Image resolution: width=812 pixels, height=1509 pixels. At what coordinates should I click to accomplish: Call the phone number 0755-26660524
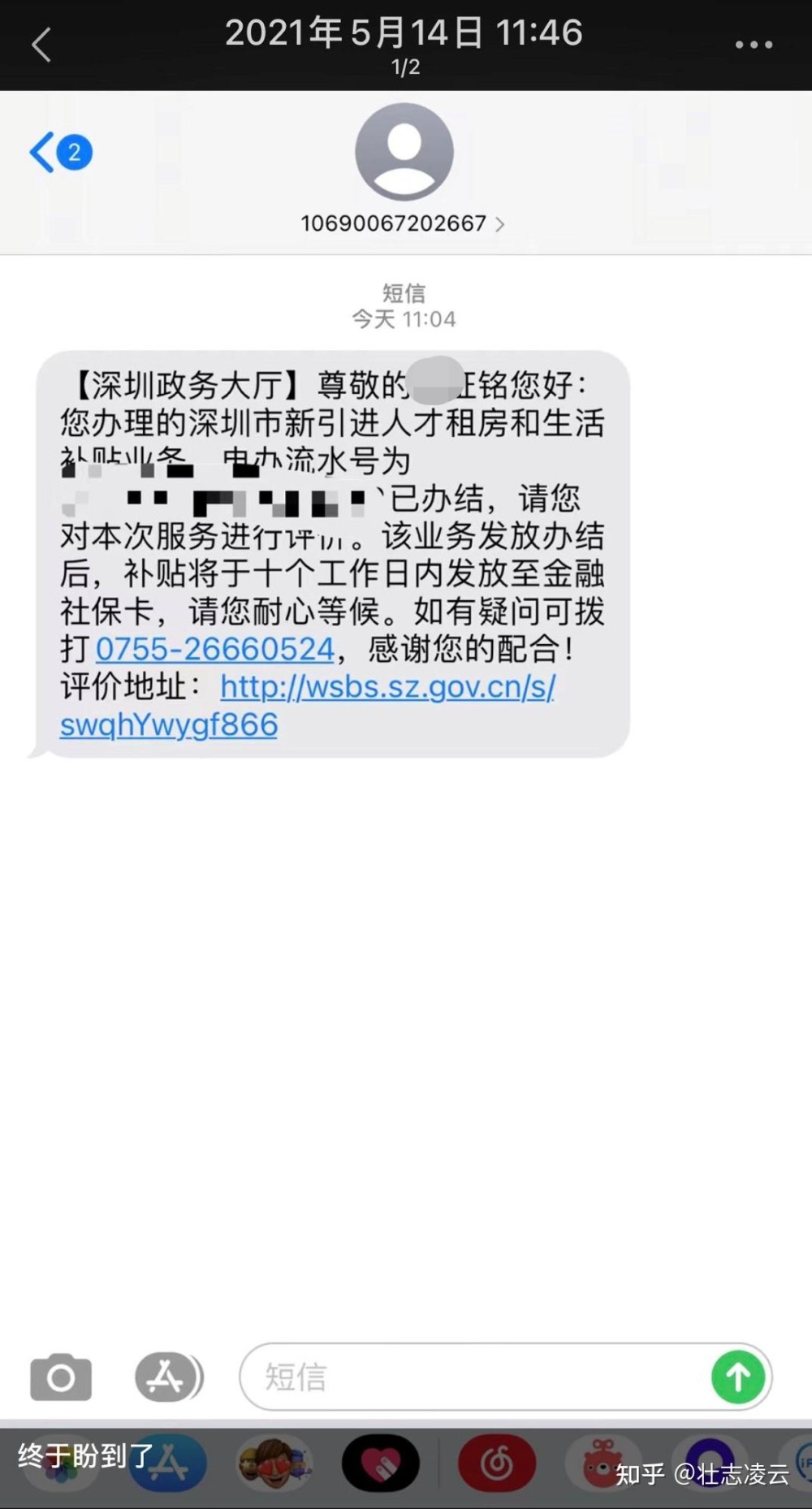coord(215,649)
